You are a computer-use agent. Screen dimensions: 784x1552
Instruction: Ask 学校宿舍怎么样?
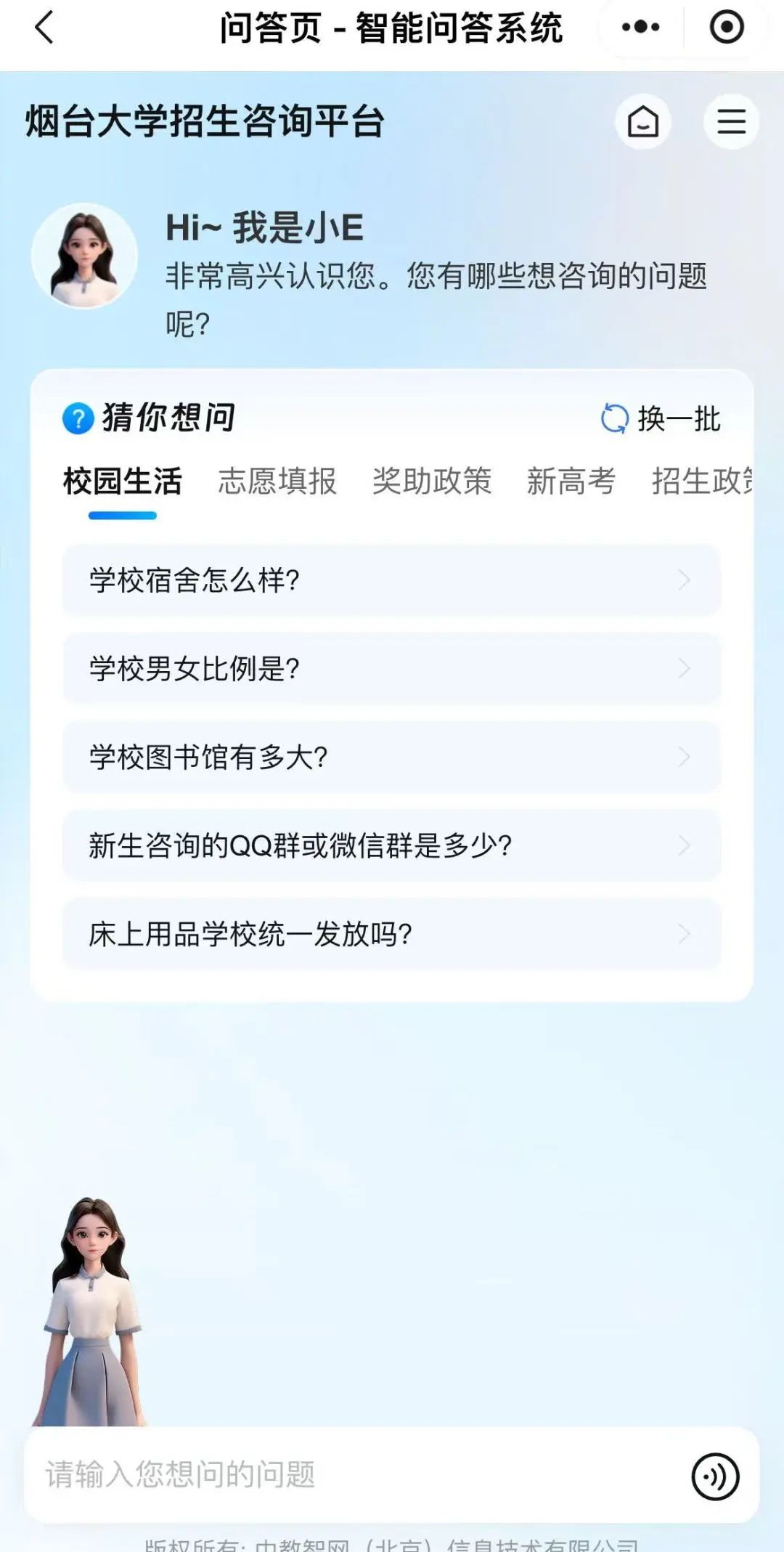pyautogui.click(x=392, y=580)
